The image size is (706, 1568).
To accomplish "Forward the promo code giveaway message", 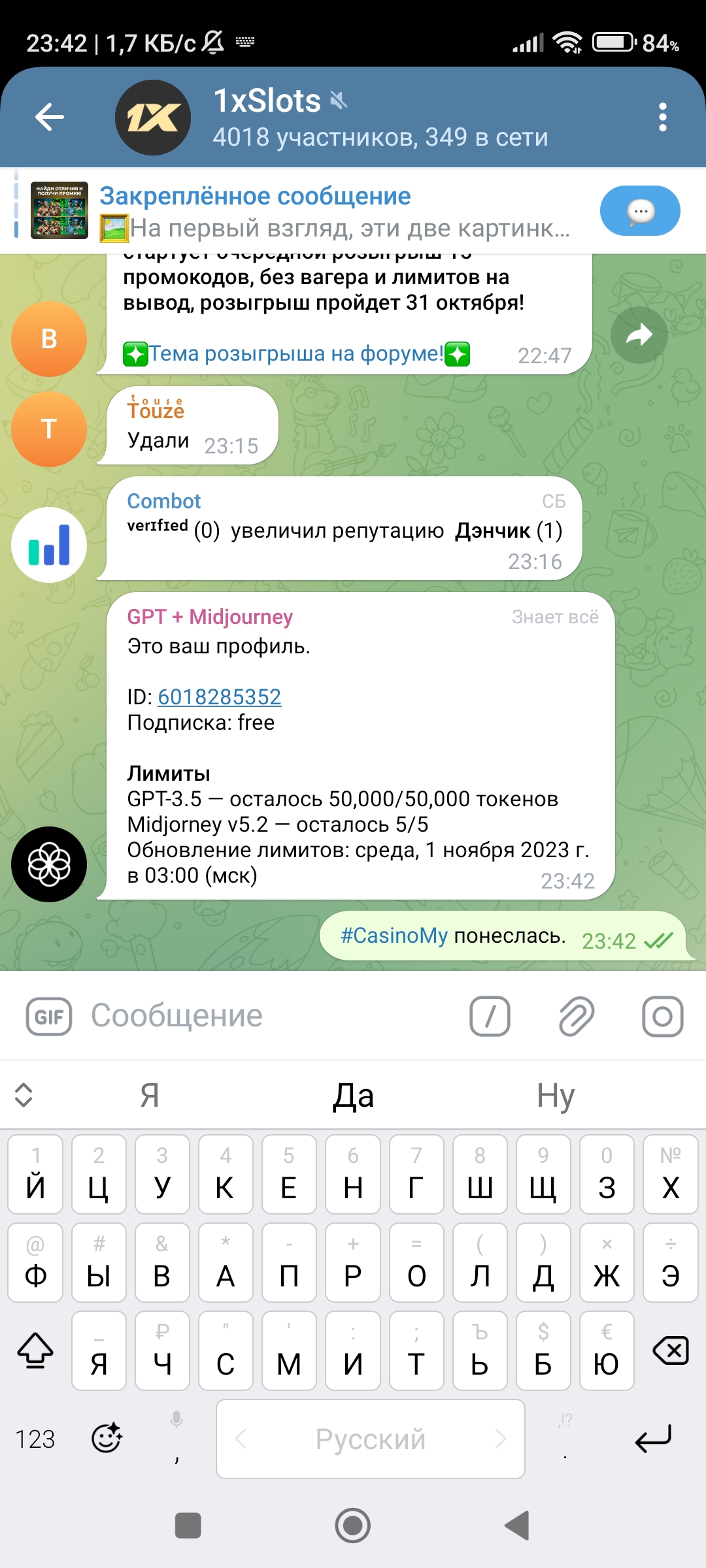I will point(639,335).
